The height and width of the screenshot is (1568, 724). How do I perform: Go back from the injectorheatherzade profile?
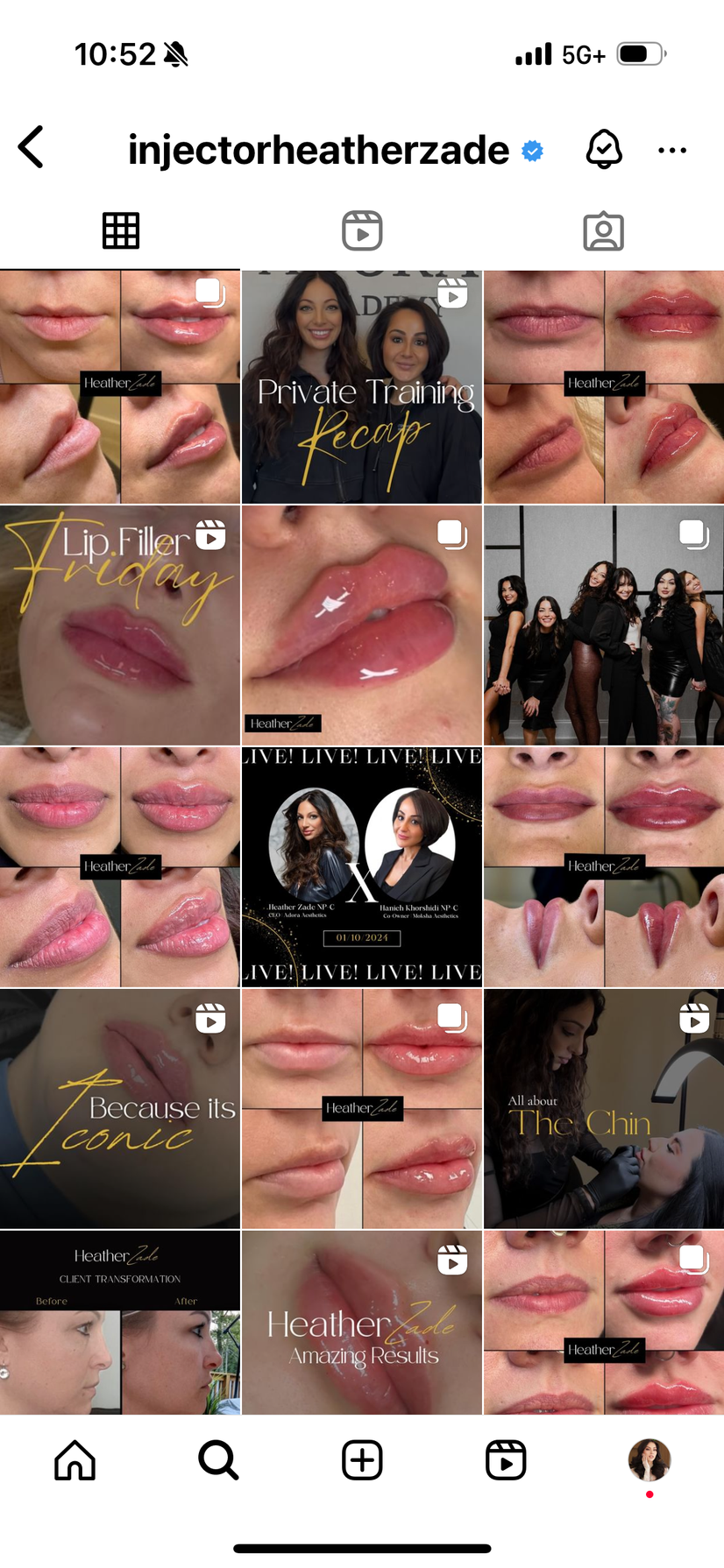pos(32,147)
